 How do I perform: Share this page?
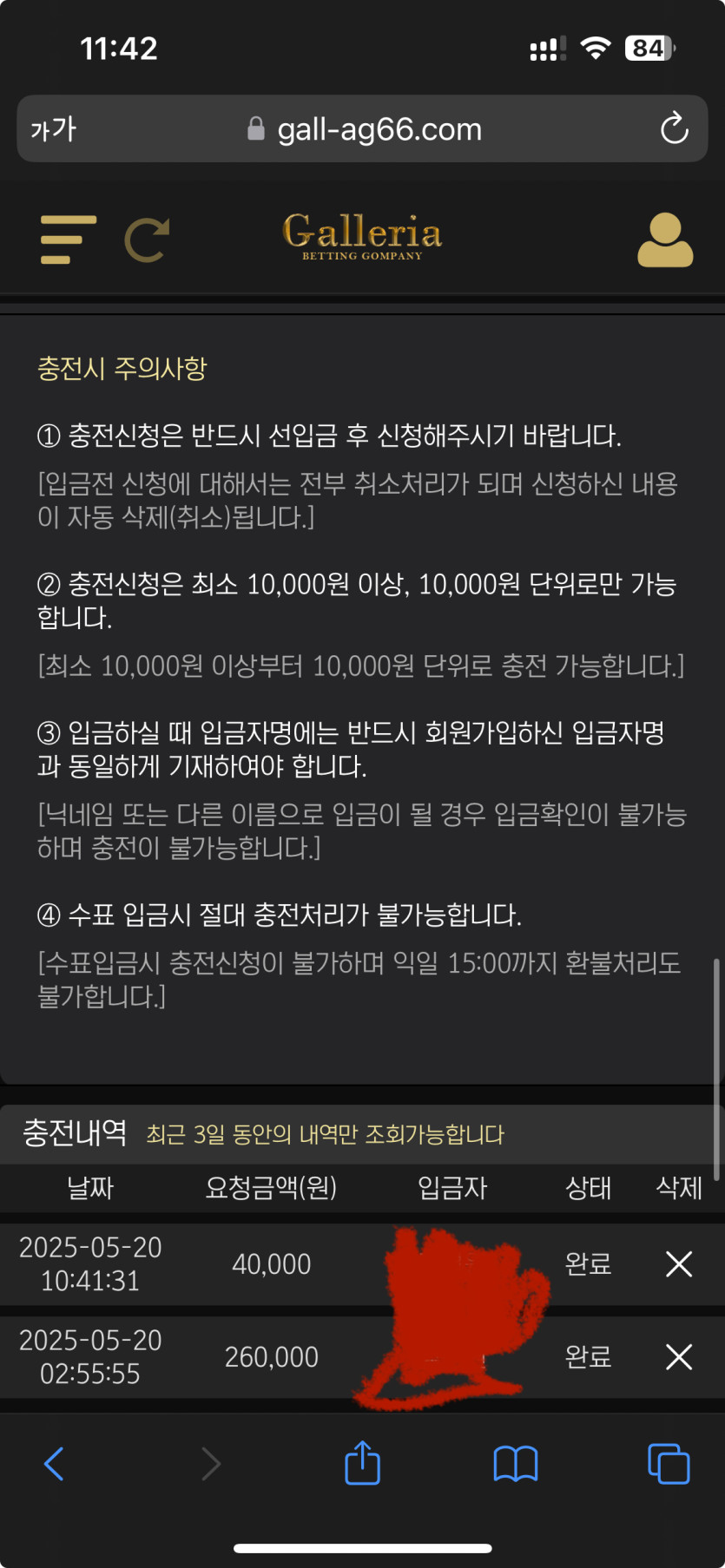click(x=362, y=1464)
